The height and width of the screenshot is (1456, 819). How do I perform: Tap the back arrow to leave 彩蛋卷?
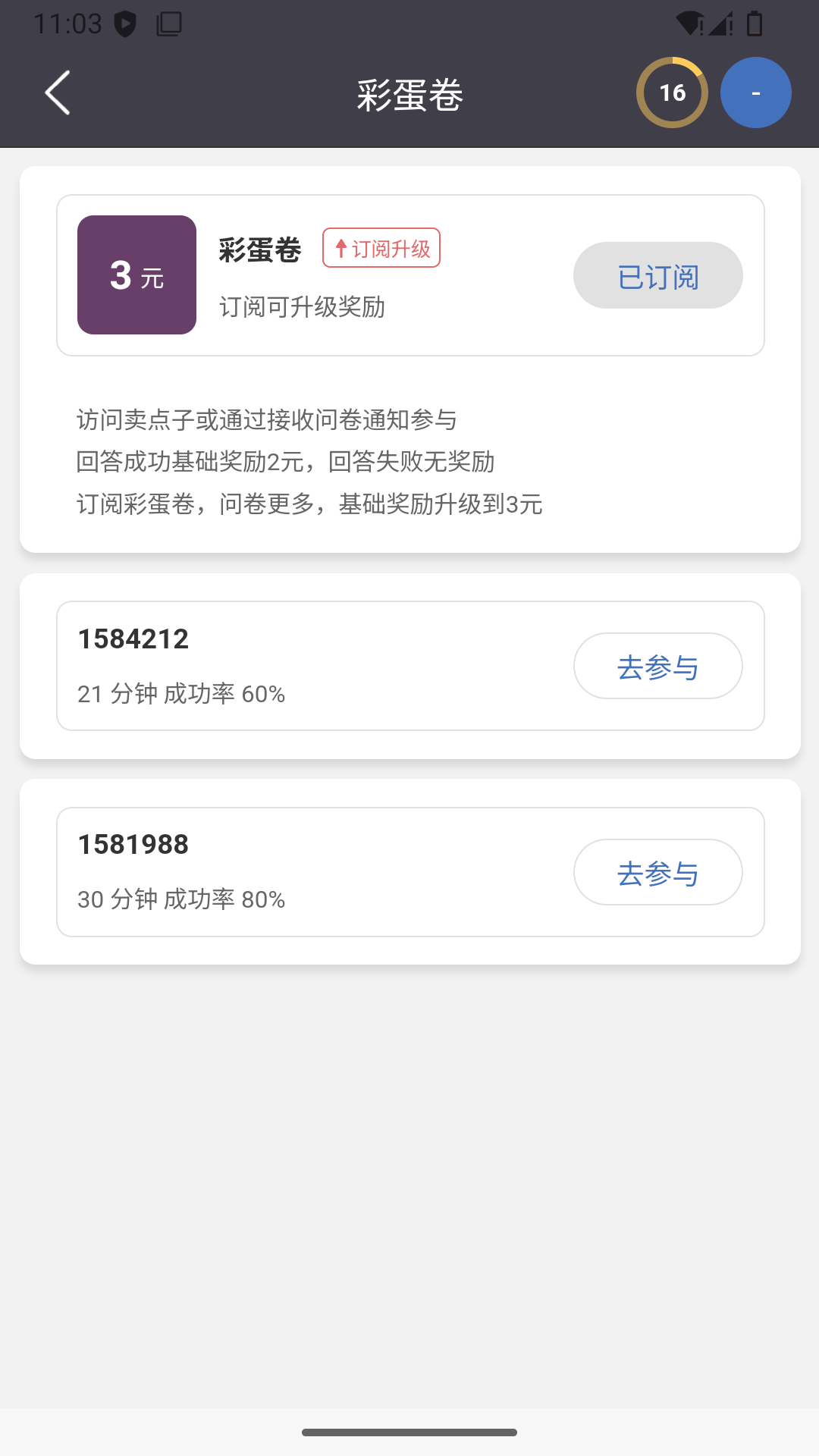click(x=55, y=93)
